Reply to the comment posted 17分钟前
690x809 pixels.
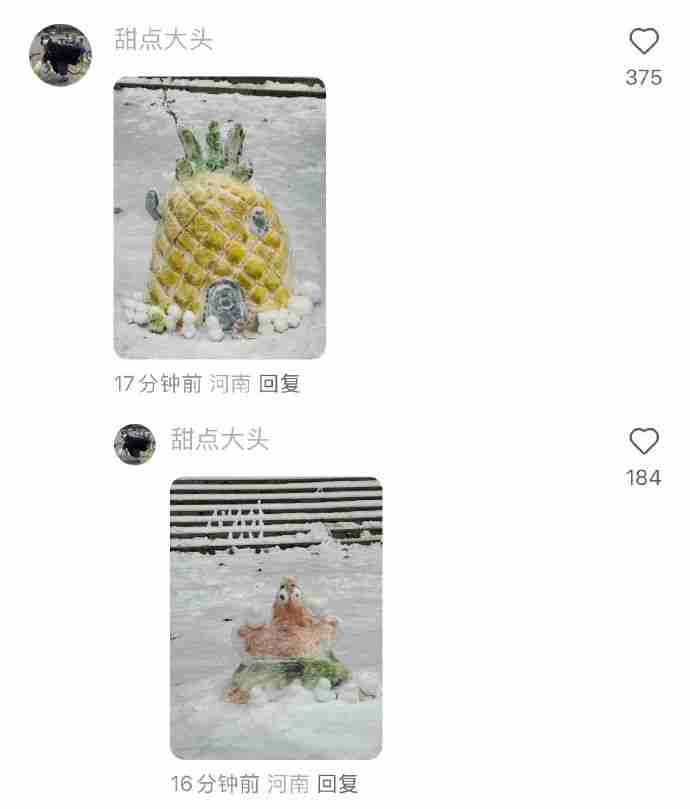(x=279, y=384)
